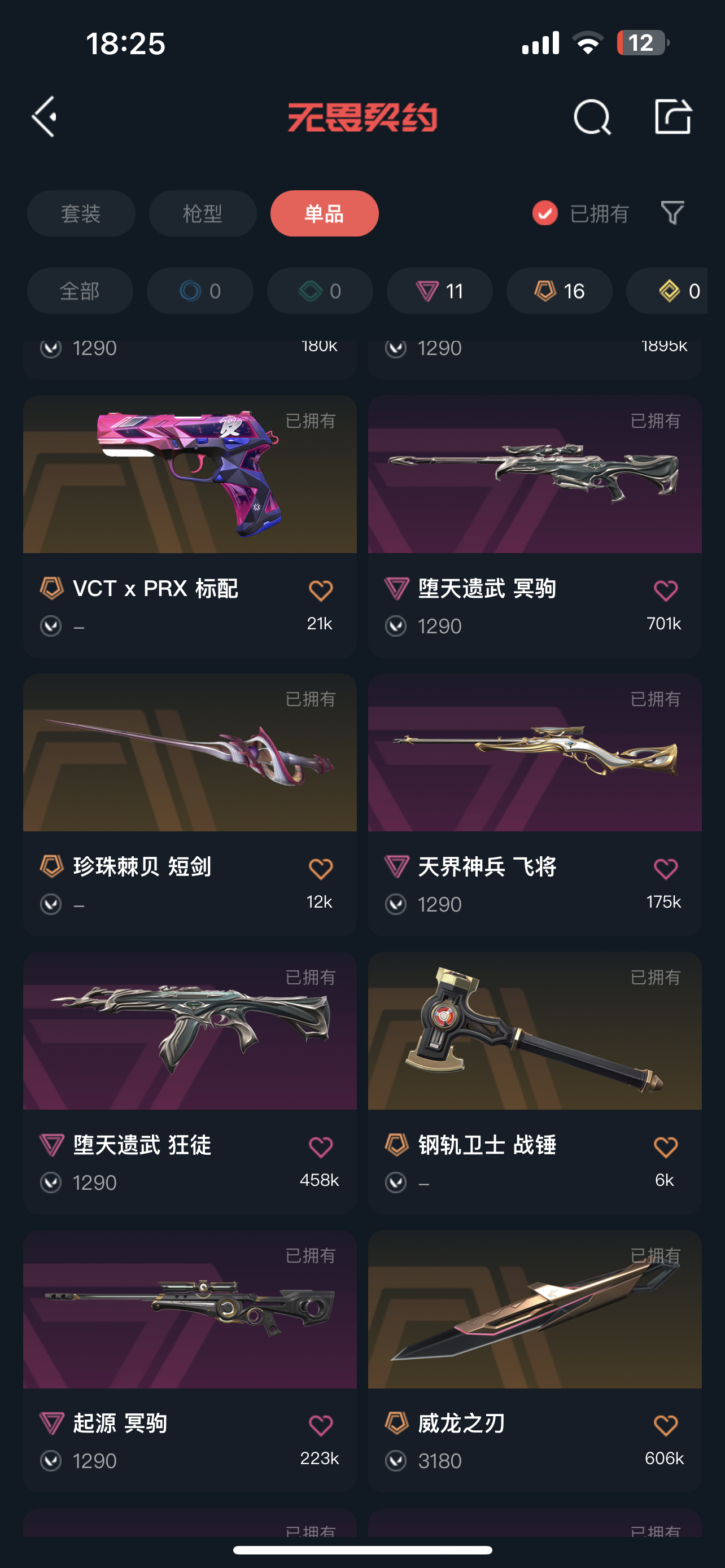
Task: Select the 全部 filter chip
Action: (80, 291)
